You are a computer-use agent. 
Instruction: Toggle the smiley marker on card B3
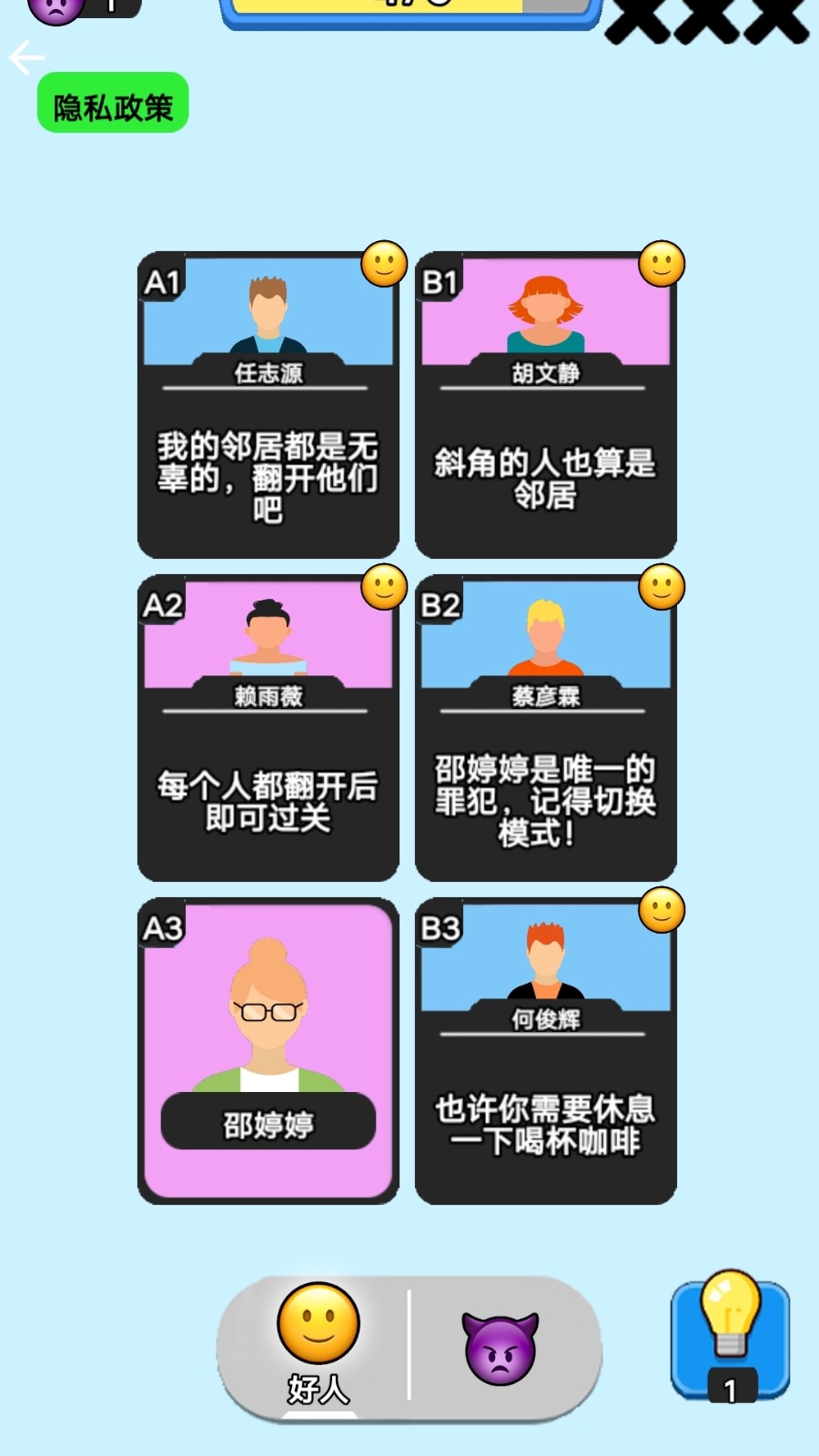coord(661,910)
